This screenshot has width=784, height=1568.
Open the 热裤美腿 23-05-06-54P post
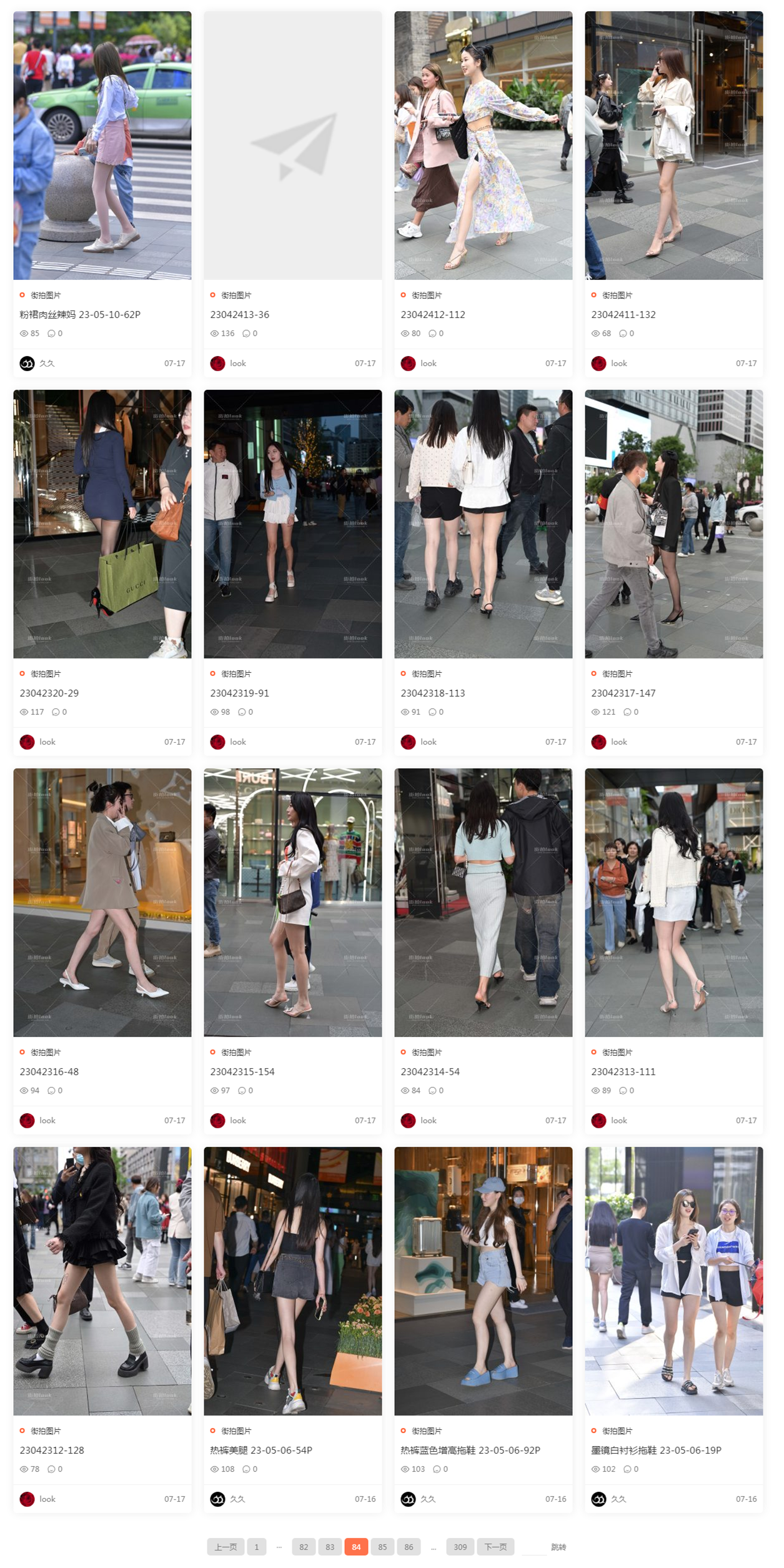261,1450
